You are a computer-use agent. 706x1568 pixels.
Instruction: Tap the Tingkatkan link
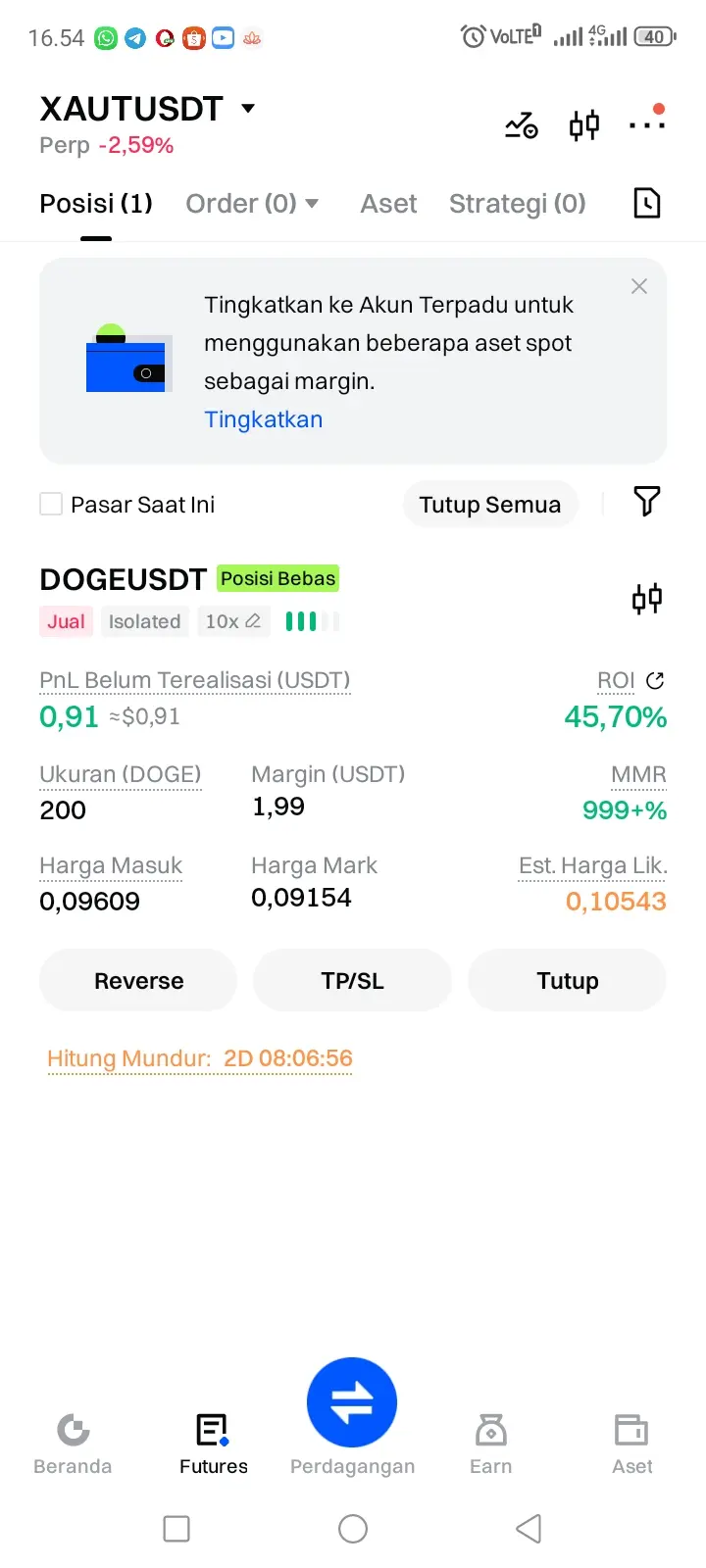pyautogui.click(x=263, y=419)
